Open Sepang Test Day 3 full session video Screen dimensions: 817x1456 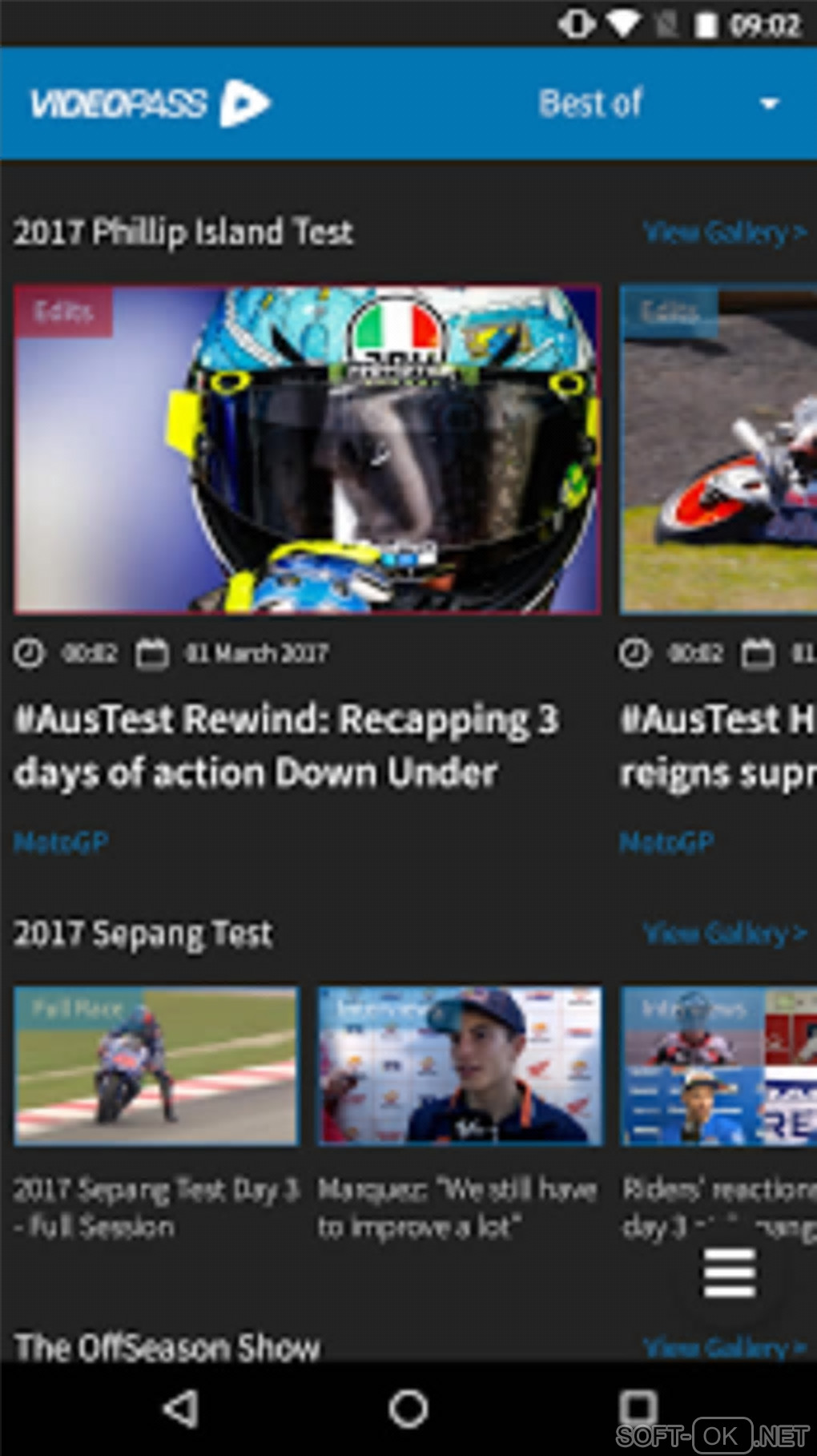(x=156, y=1066)
